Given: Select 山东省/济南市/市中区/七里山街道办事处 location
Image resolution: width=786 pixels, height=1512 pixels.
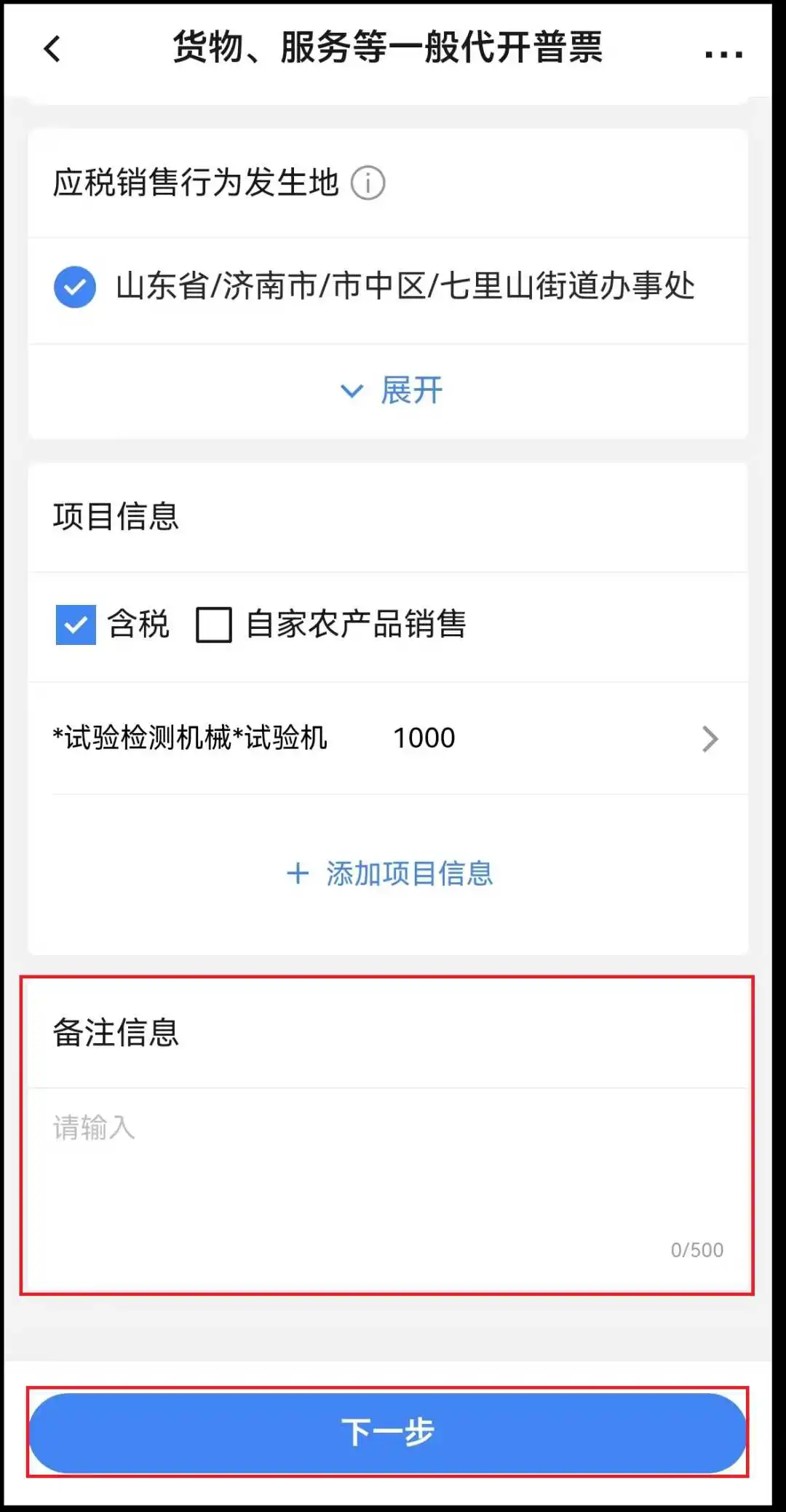Looking at the screenshot, I should [x=75, y=287].
